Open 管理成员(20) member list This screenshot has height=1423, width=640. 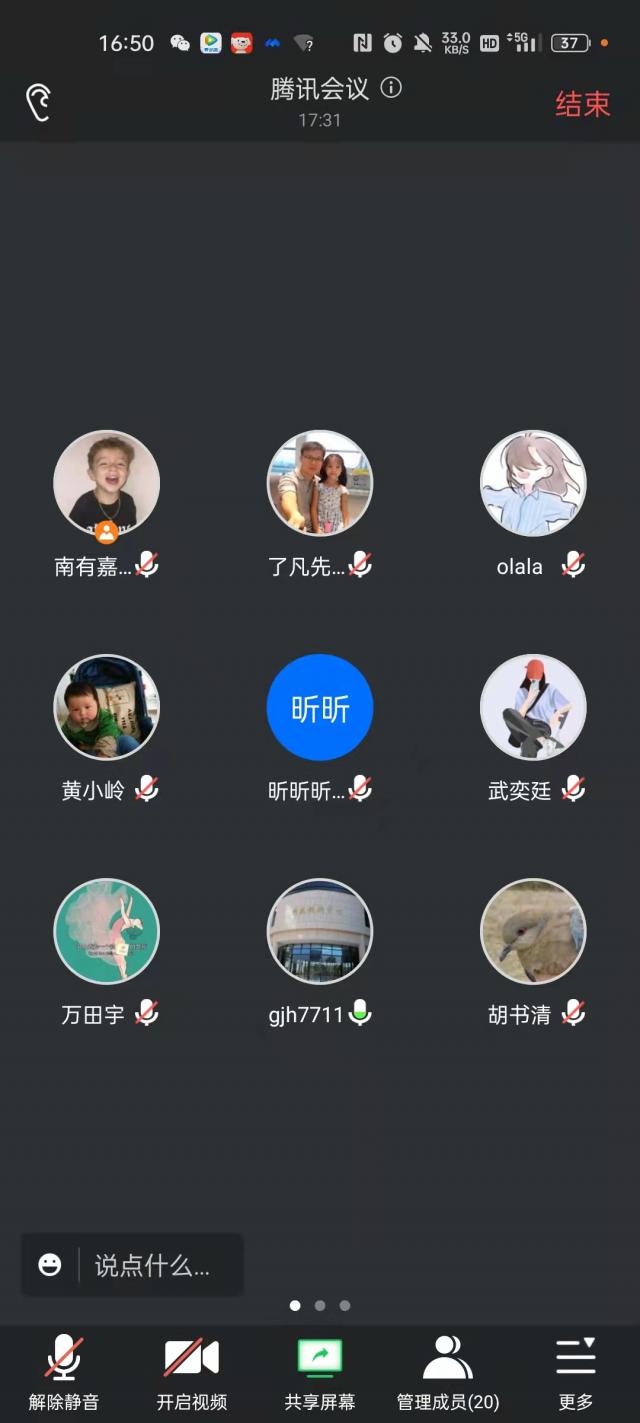[448, 1370]
